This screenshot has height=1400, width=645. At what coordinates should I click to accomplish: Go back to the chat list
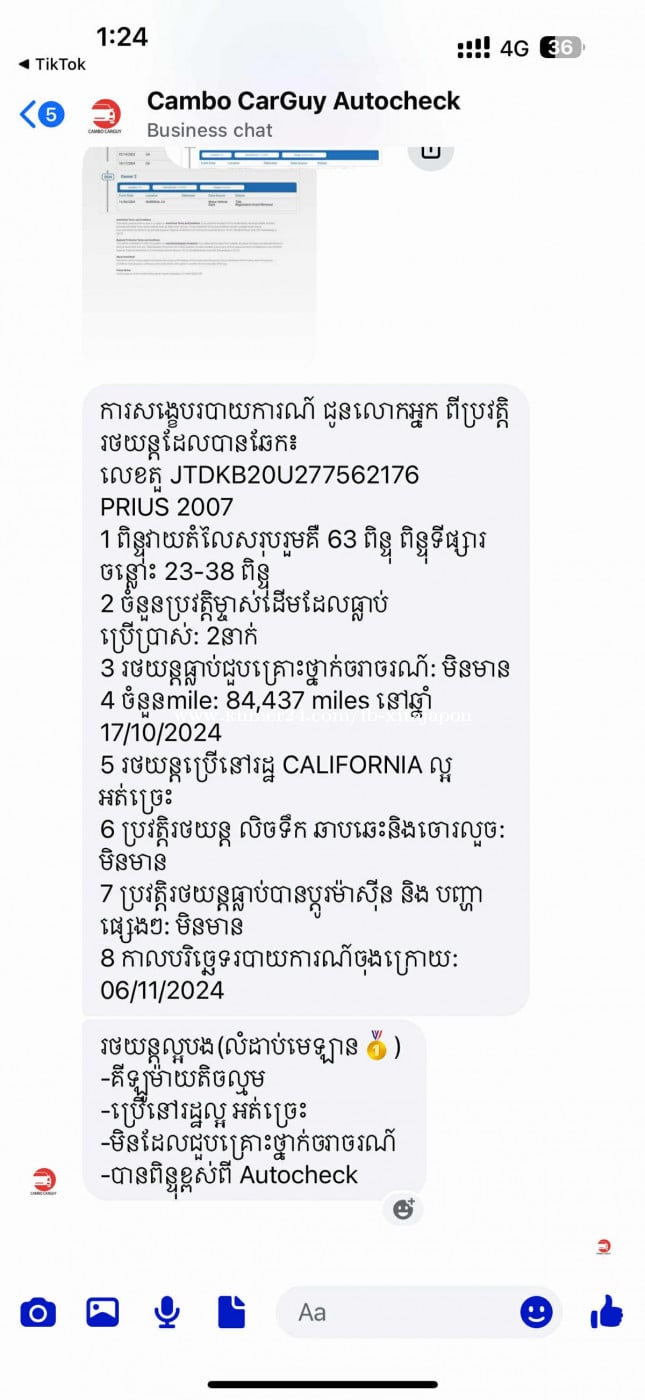pos(30,114)
